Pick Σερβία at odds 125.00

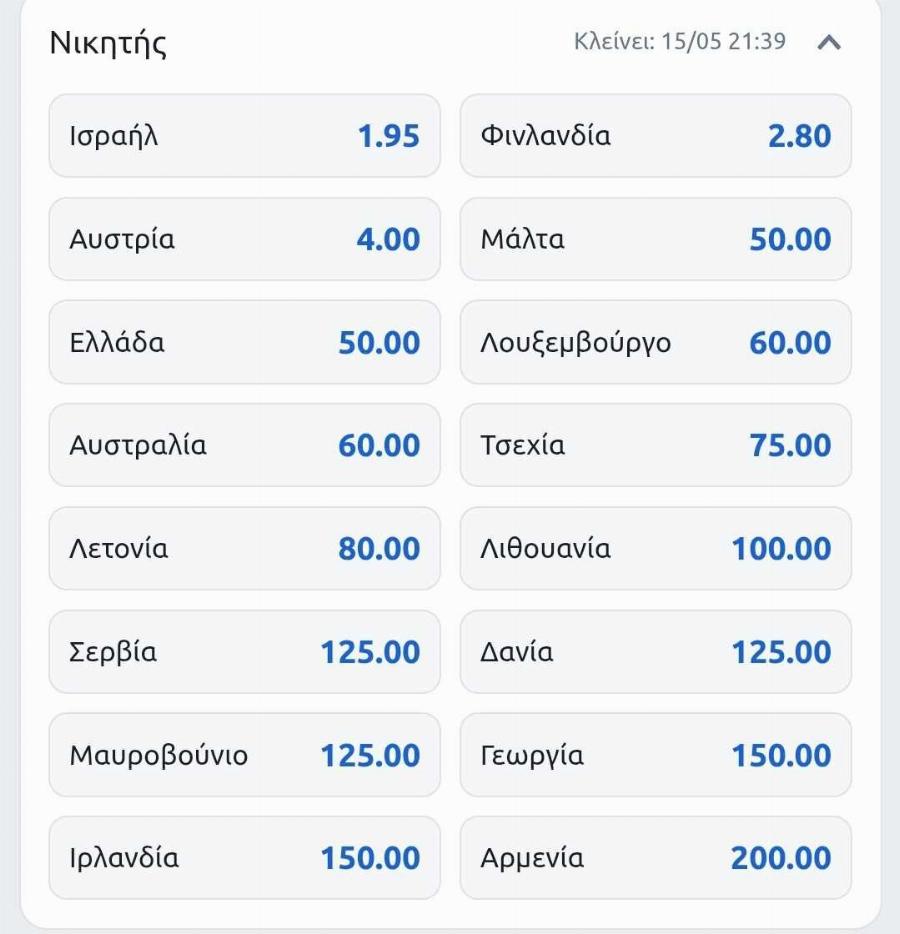[245, 652]
